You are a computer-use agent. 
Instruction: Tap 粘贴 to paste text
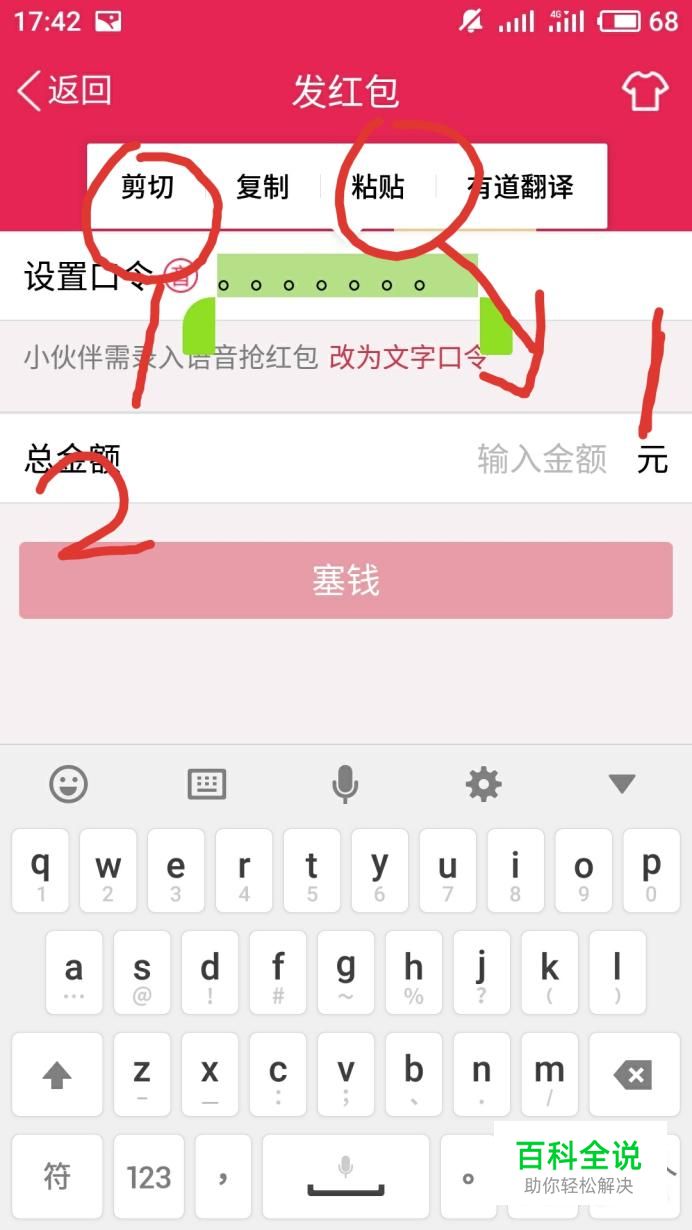[x=377, y=187]
